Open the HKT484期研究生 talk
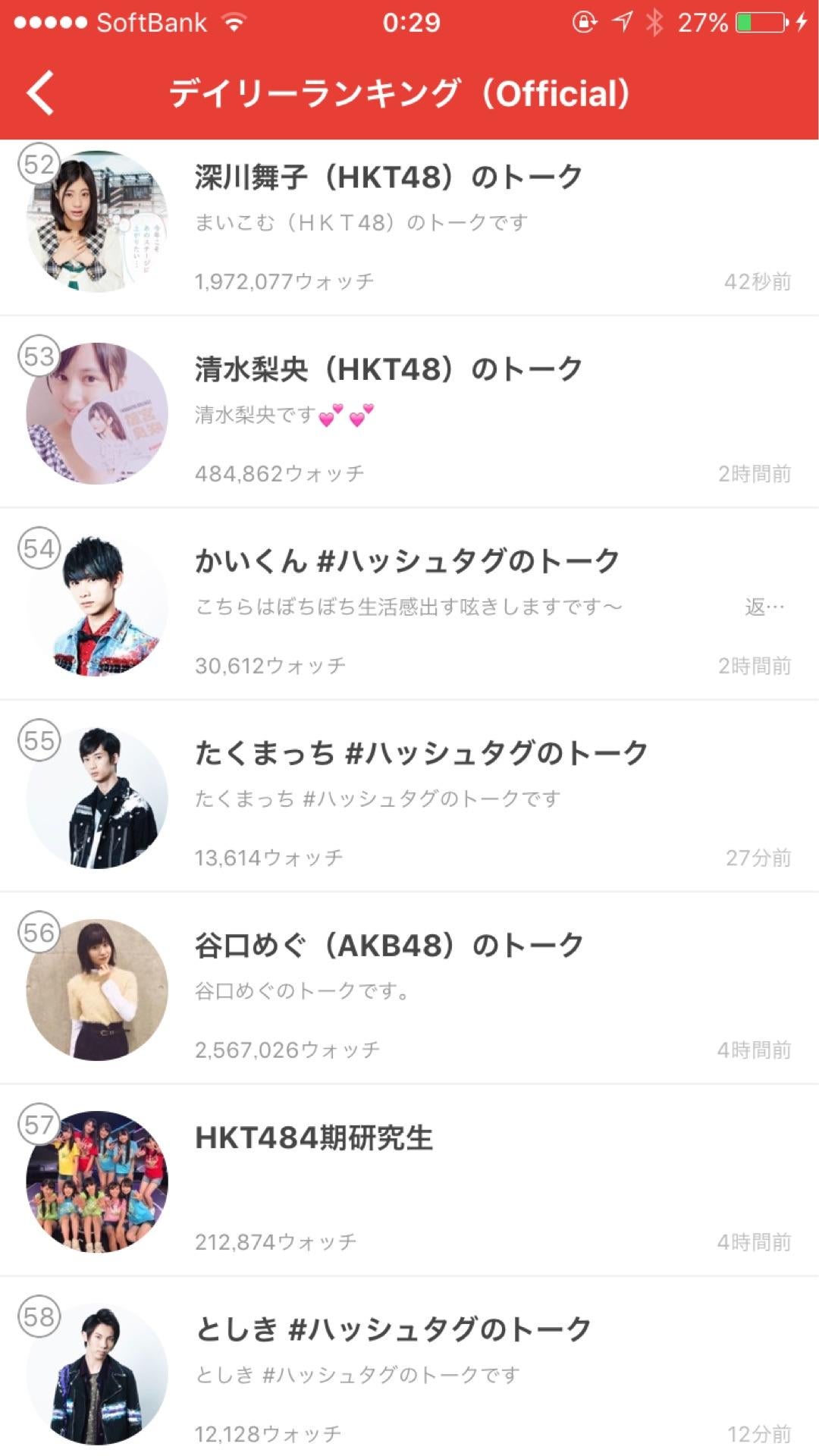The width and height of the screenshot is (819, 1456). coord(409,1181)
